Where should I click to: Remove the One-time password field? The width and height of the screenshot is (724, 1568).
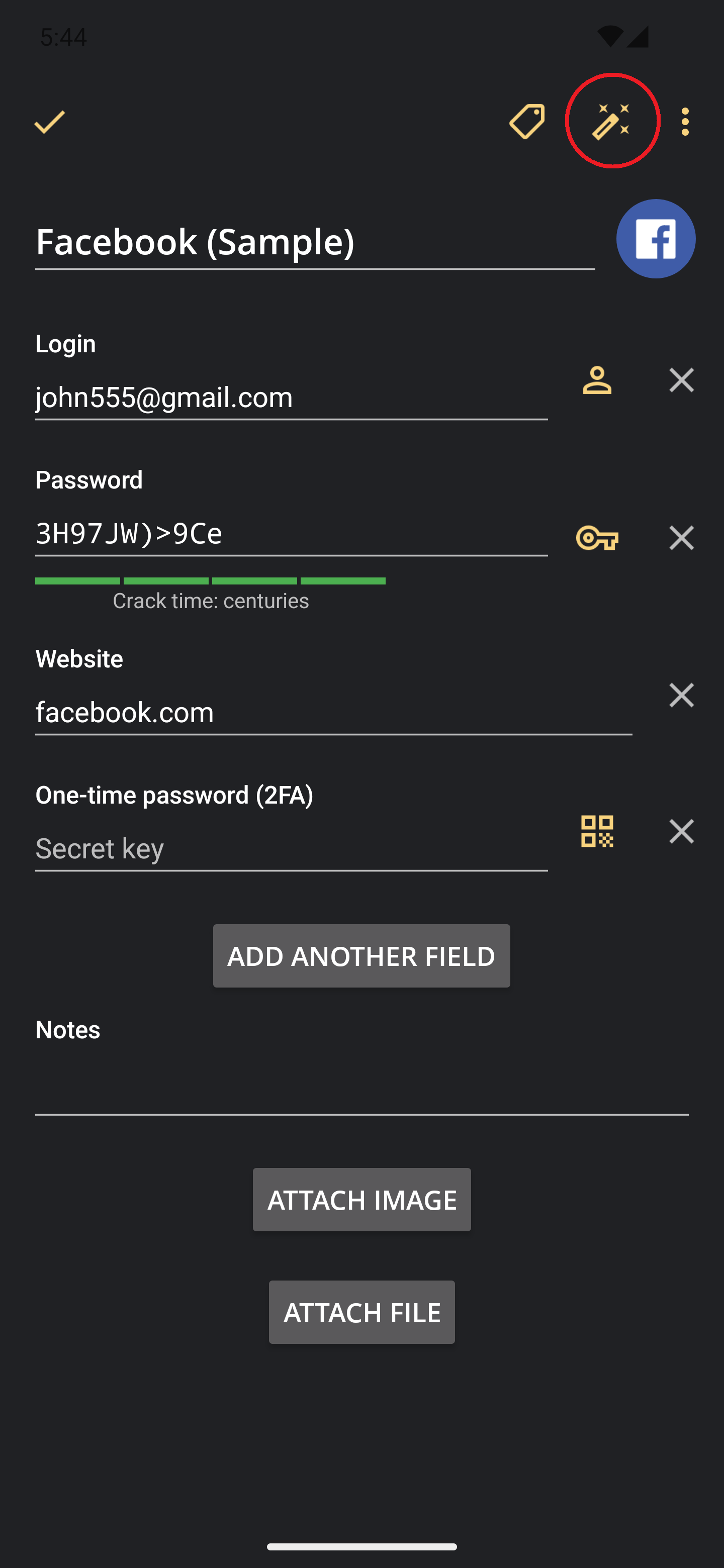tap(681, 831)
